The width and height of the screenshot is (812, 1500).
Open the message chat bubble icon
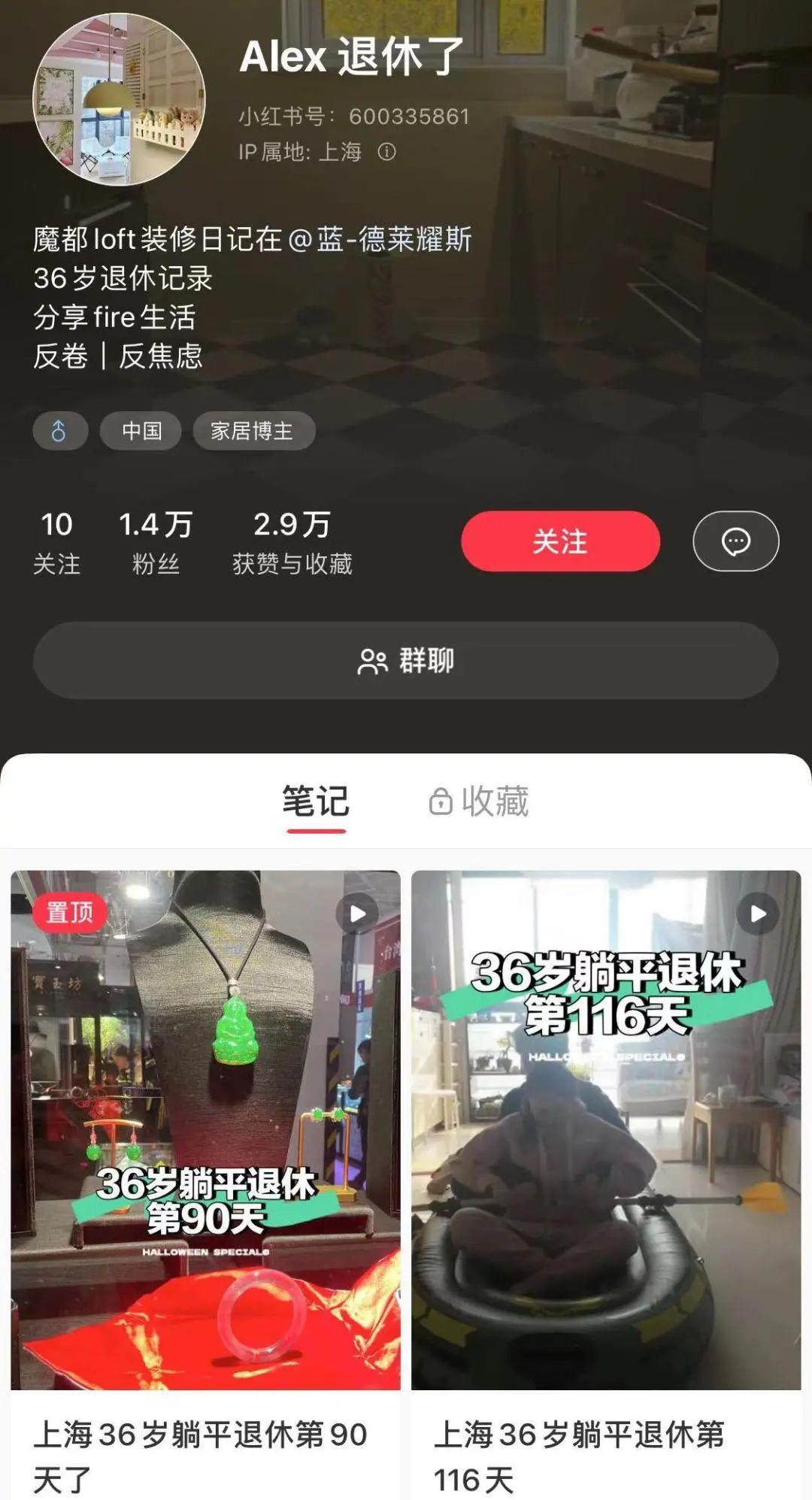click(735, 541)
